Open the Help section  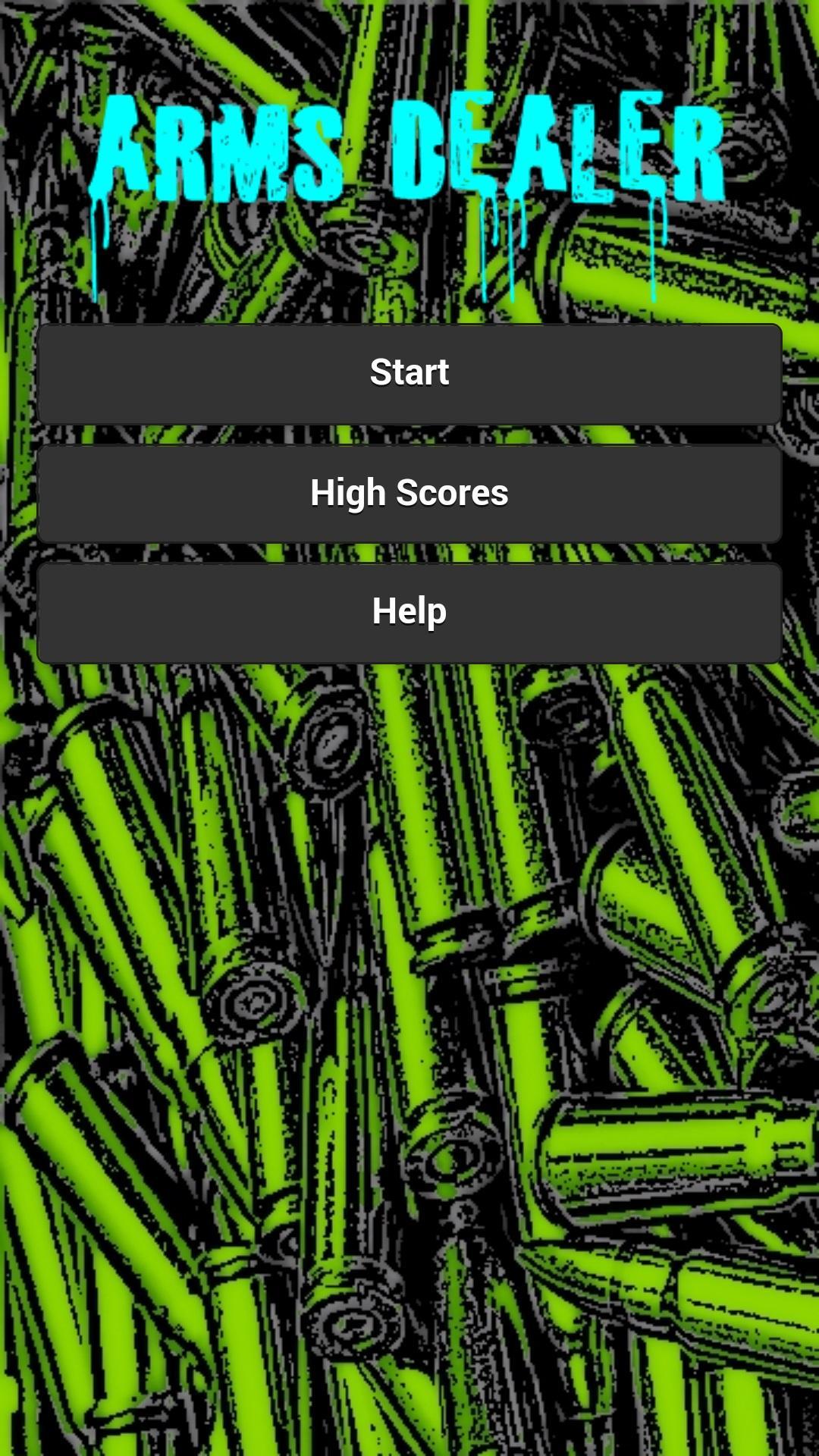[x=409, y=612]
